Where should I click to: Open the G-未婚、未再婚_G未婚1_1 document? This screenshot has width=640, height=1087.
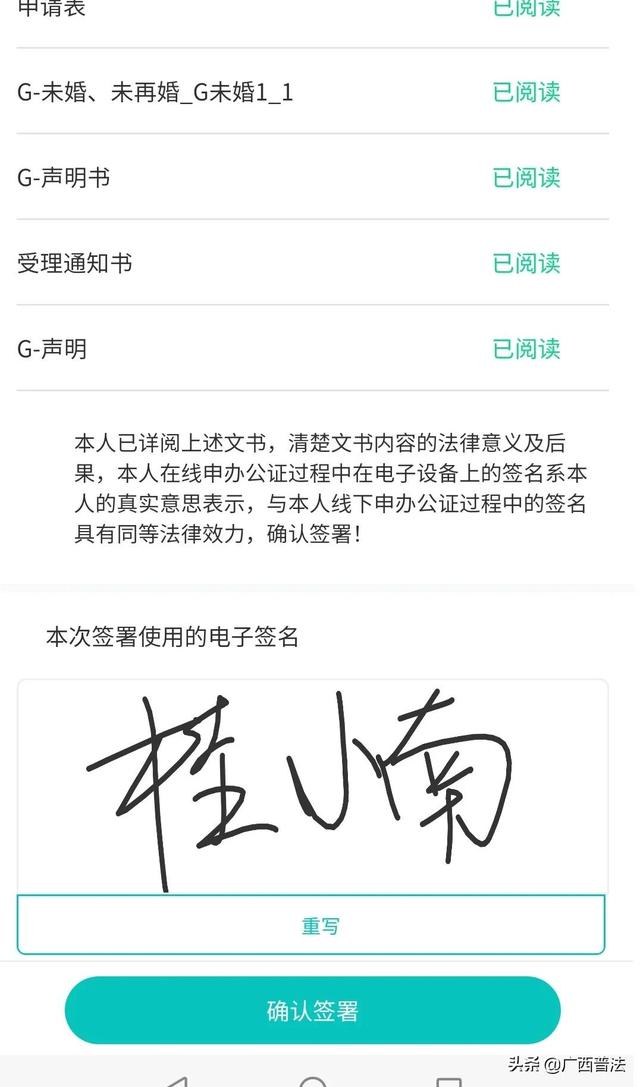tap(312, 91)
